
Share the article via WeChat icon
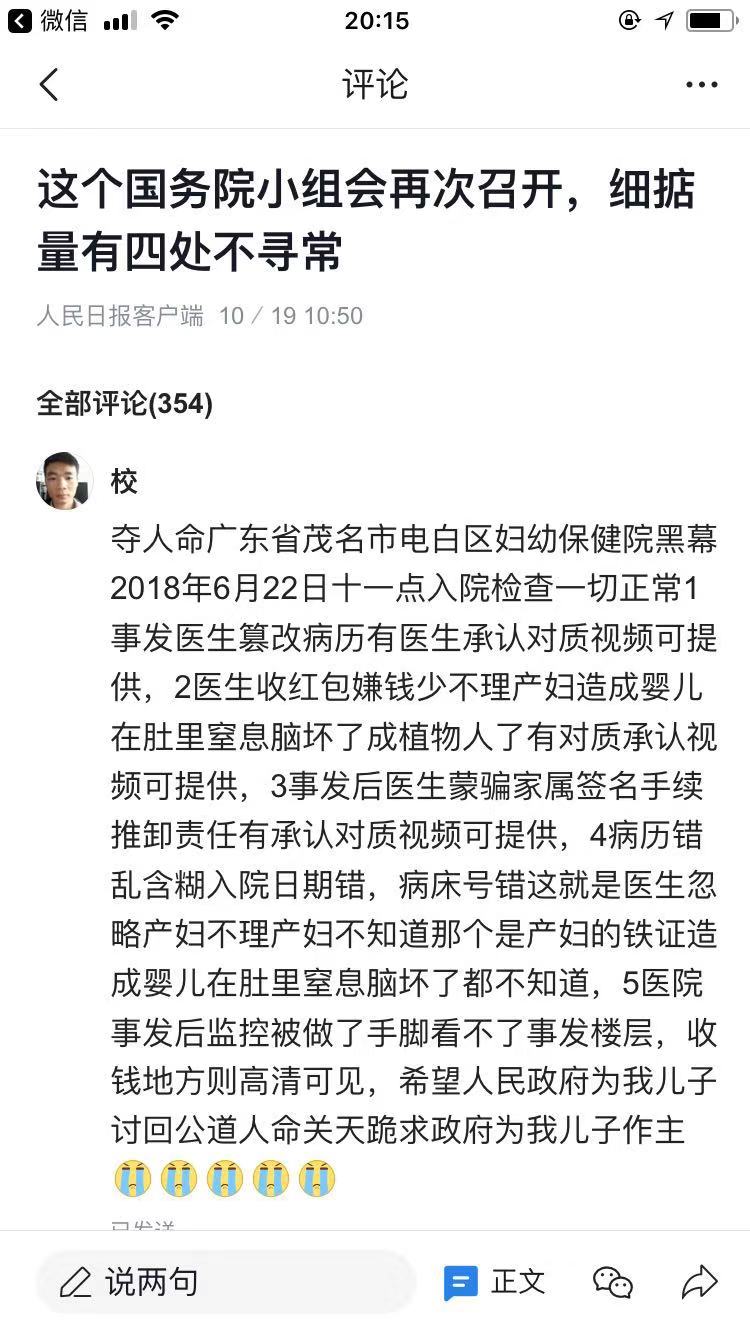click(x=612, y=1281)
